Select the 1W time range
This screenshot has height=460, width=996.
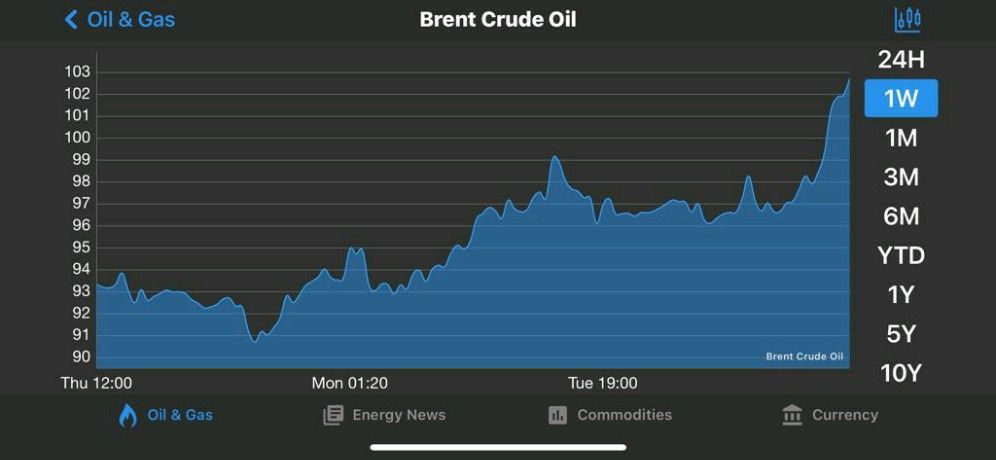(x=901, y=98)
